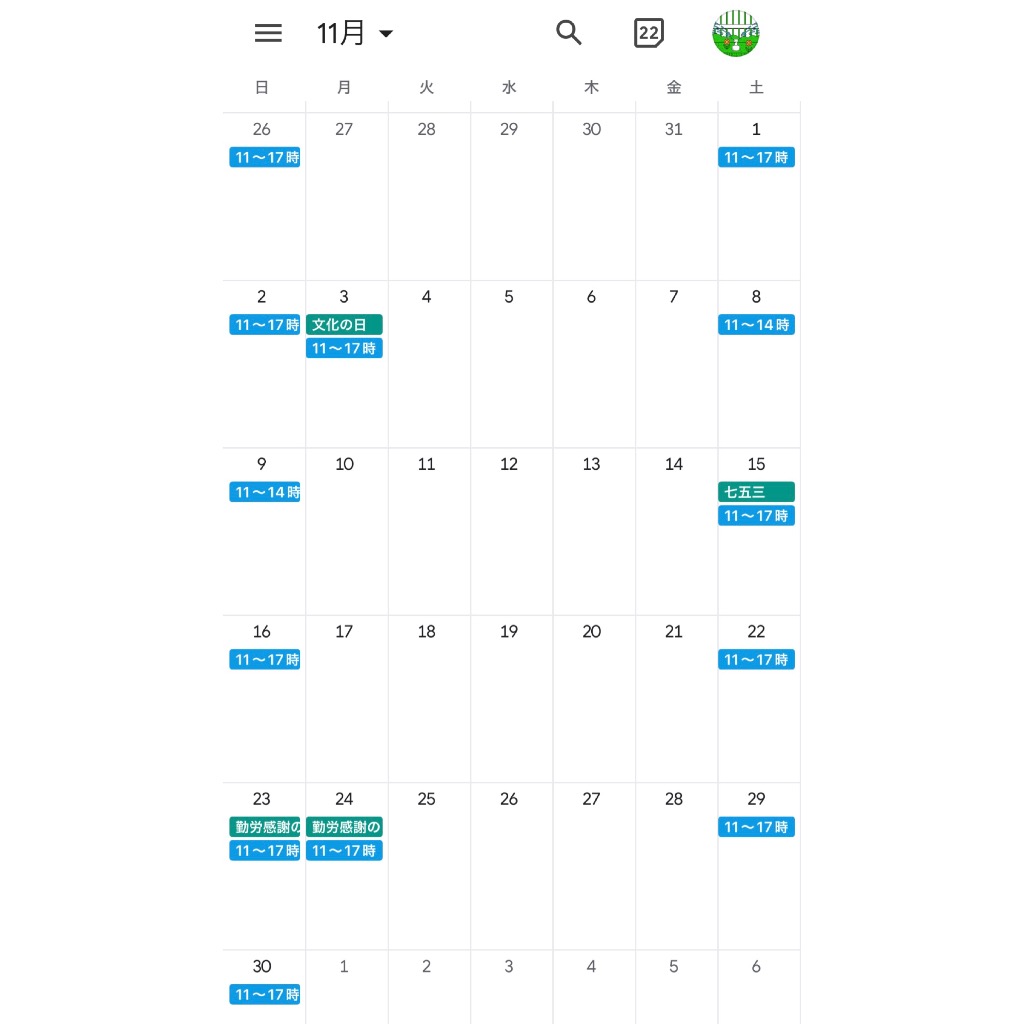Open the 11〜17時 event on the 30th
Viewport: 1024px width, 1024px height.
(265, 995)
